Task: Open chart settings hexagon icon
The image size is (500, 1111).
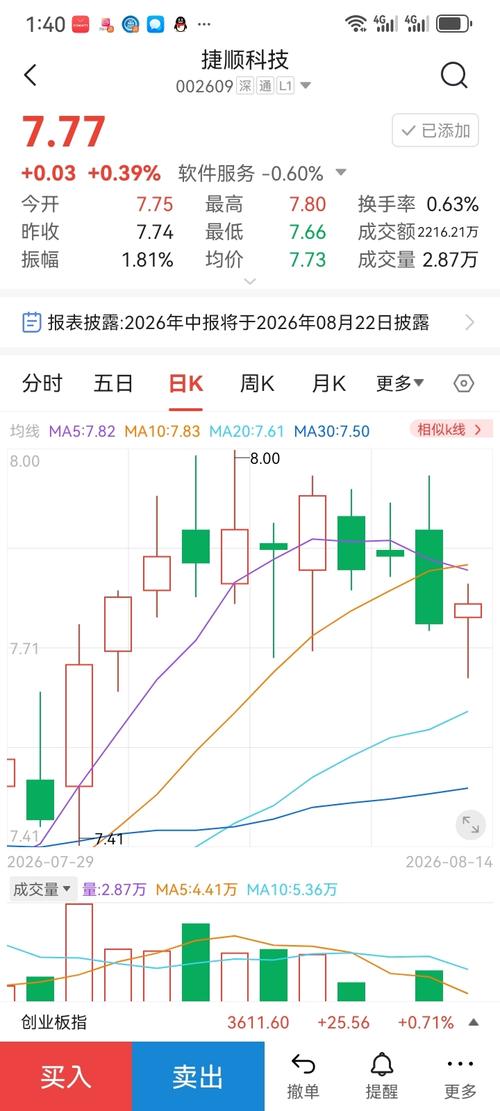Action: coord(463,383)
